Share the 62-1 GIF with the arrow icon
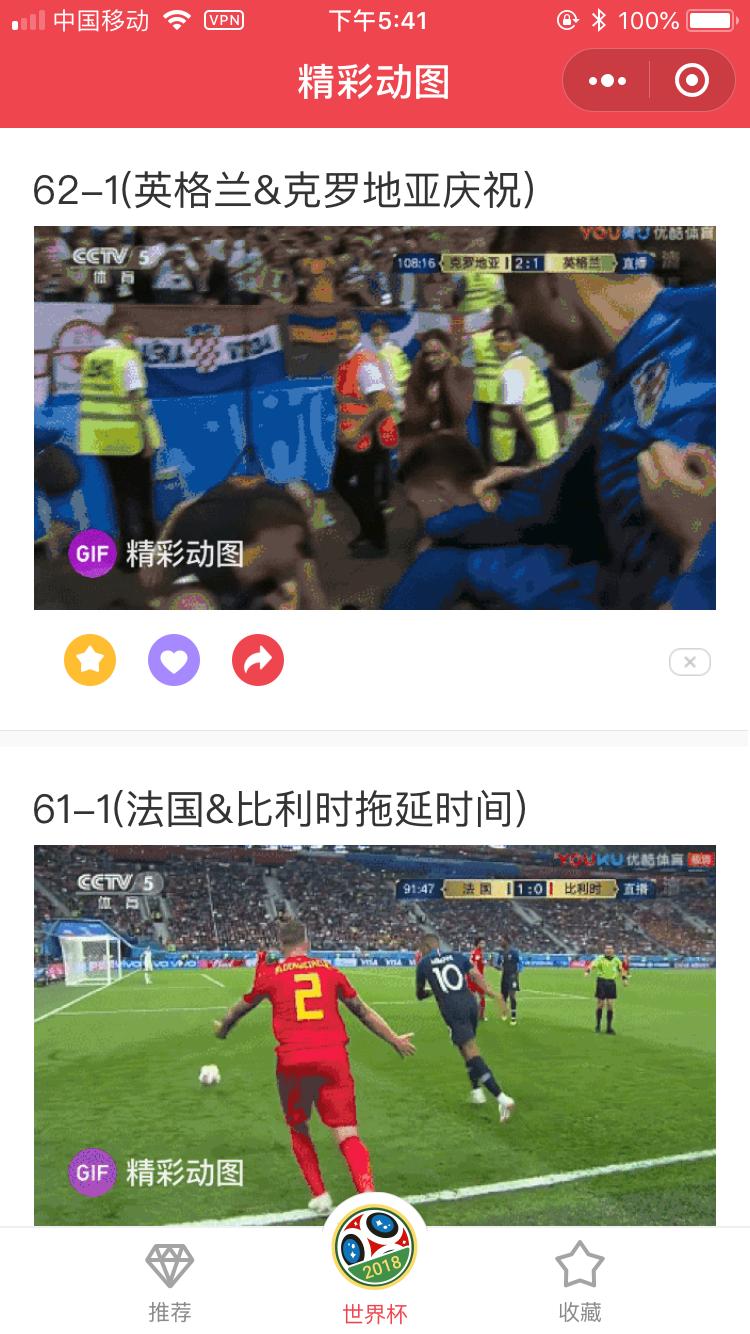 (x=258, y=660)
